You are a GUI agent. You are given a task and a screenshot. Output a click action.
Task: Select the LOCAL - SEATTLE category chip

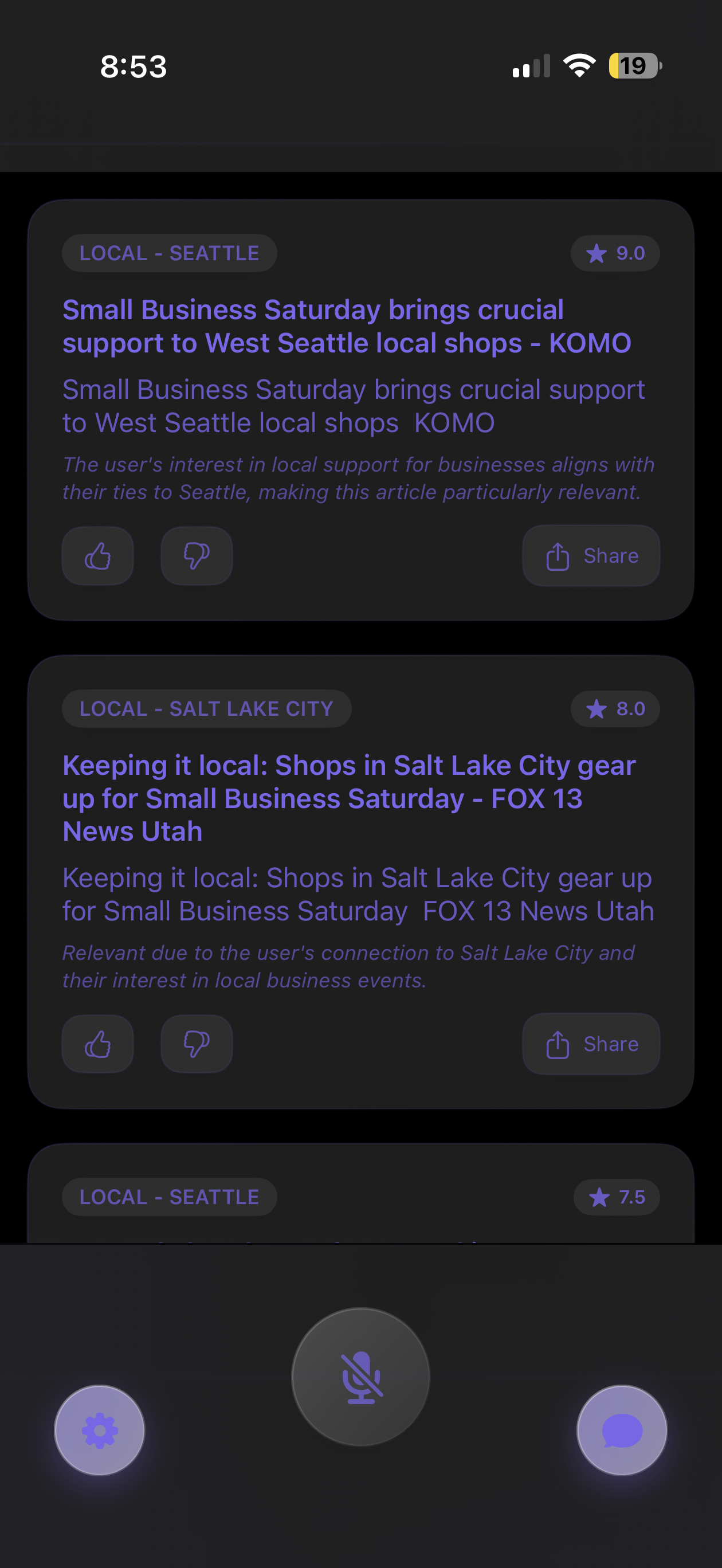coord(169,253)
